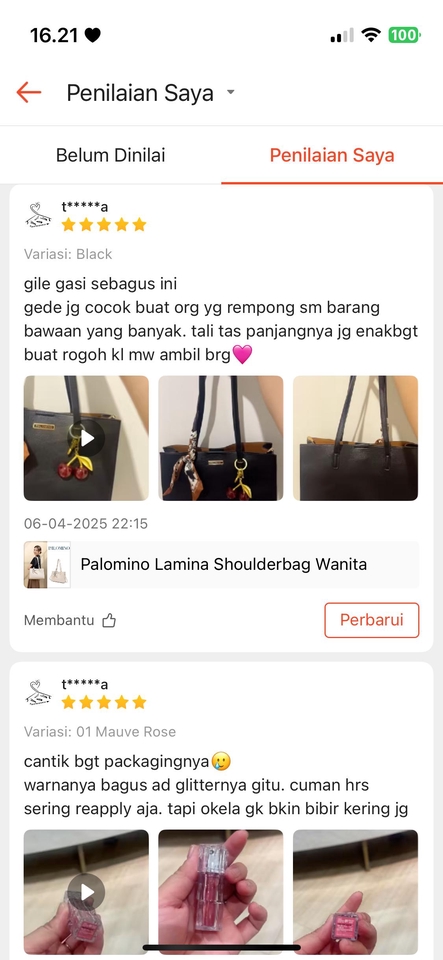443x960 pixels.
Task: View the third photo of the black bag
Action: click(x=356, y=438)
